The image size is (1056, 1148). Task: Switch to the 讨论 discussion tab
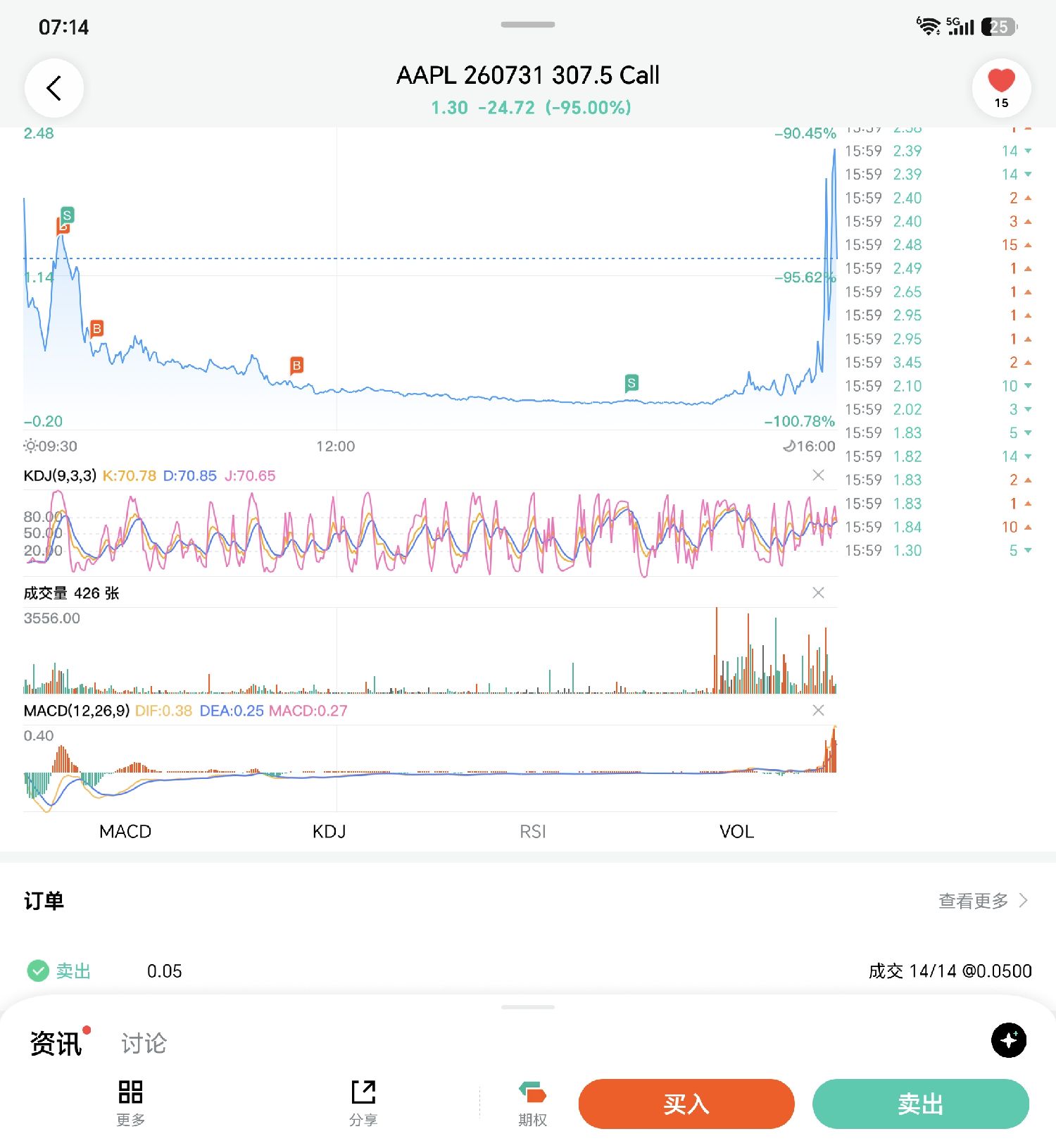coord(144,1043)
